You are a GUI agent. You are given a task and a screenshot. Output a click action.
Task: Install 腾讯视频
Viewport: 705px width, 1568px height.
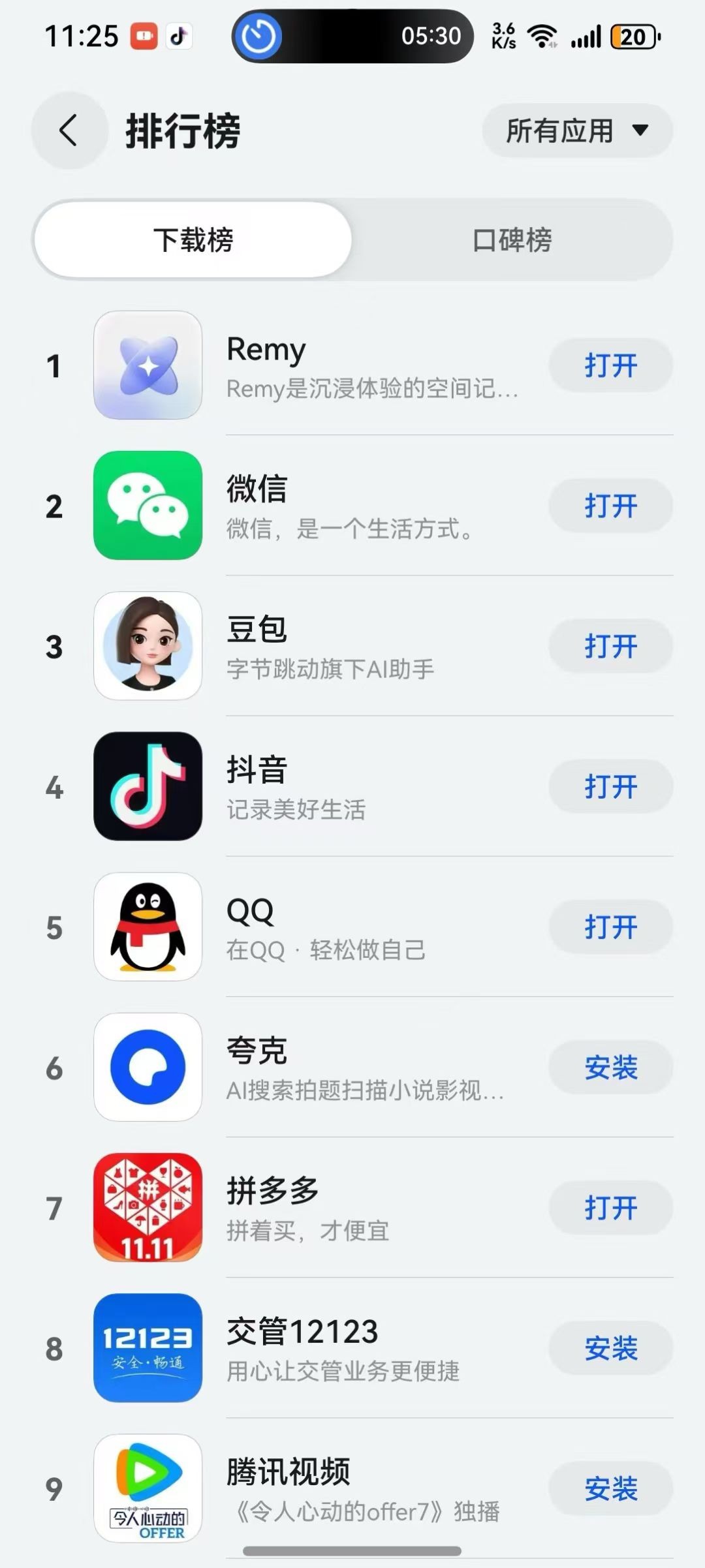tap(610, 1488)
